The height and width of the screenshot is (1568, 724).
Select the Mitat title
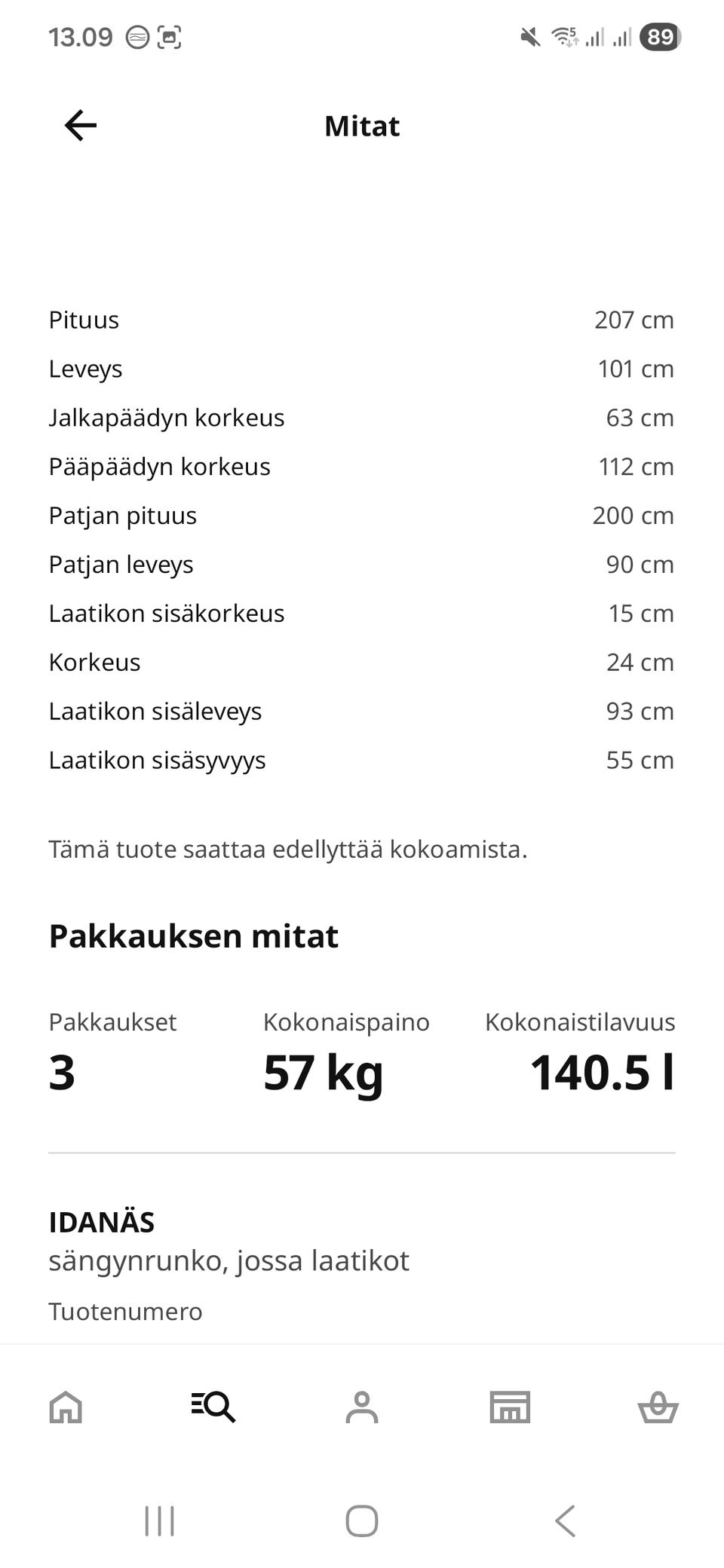(x=362, y=125)
